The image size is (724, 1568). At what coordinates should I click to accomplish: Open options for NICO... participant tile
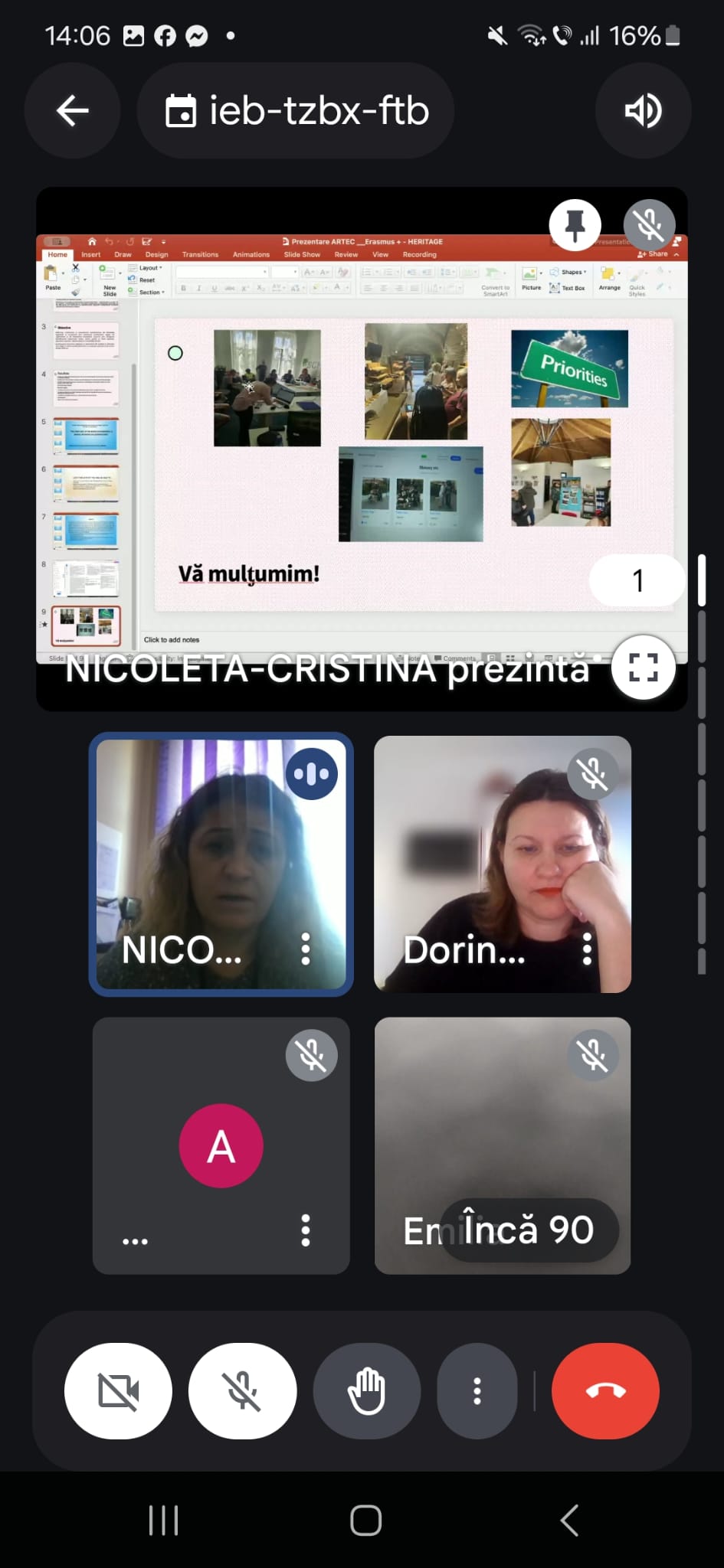[306, 949]
